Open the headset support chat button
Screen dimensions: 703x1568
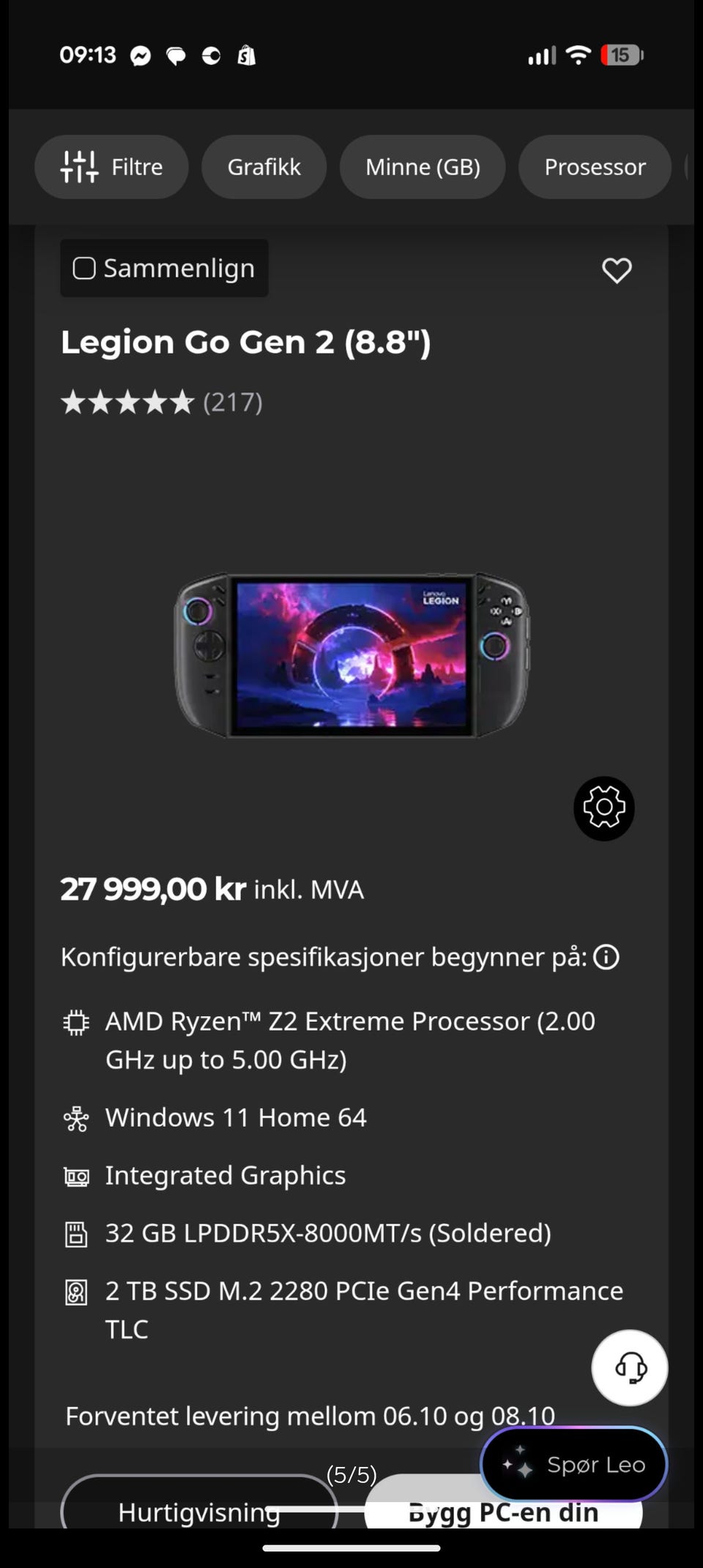(x=630, y=1367)
